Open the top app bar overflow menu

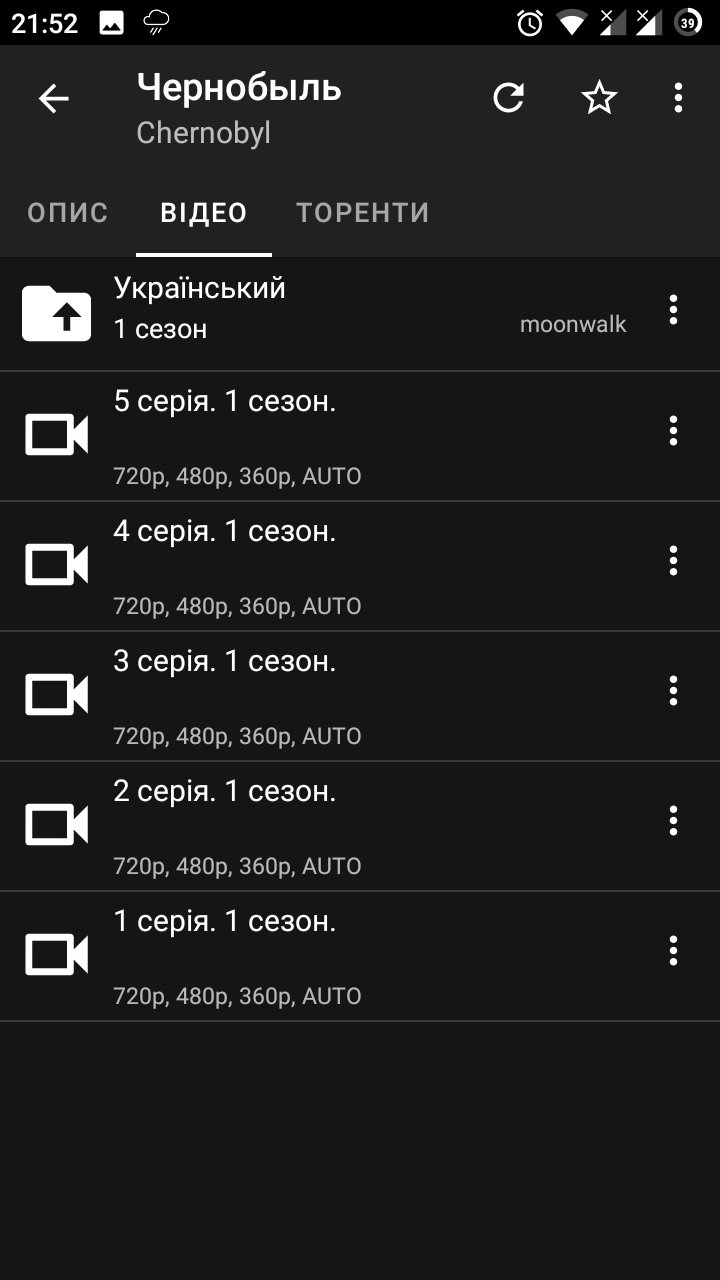[x=678, y=98]
